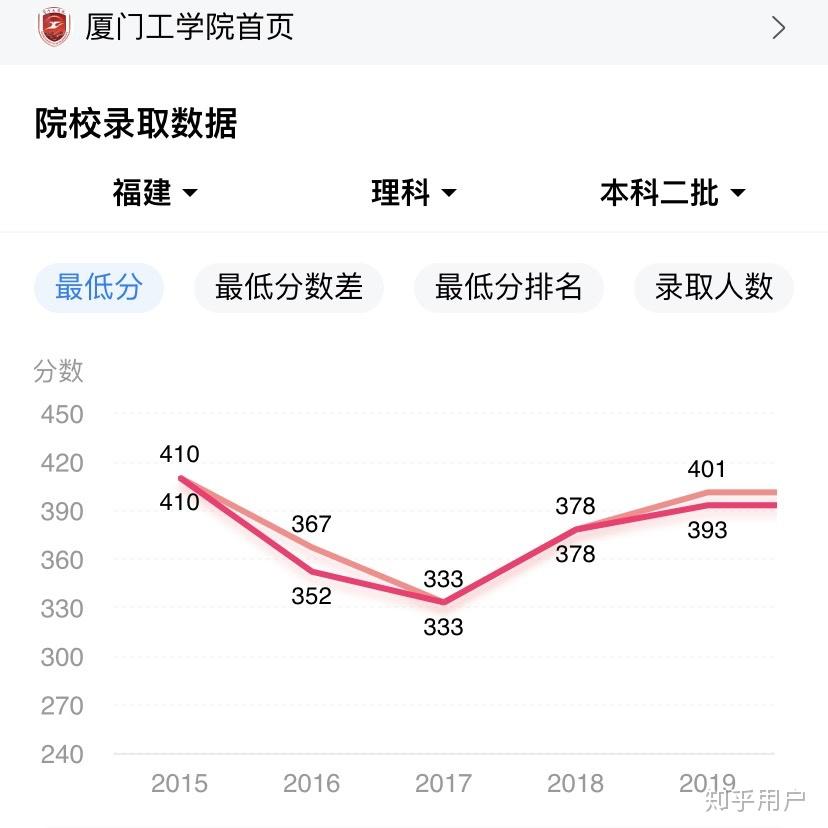Select the 最低分 chip

point(99,288)
